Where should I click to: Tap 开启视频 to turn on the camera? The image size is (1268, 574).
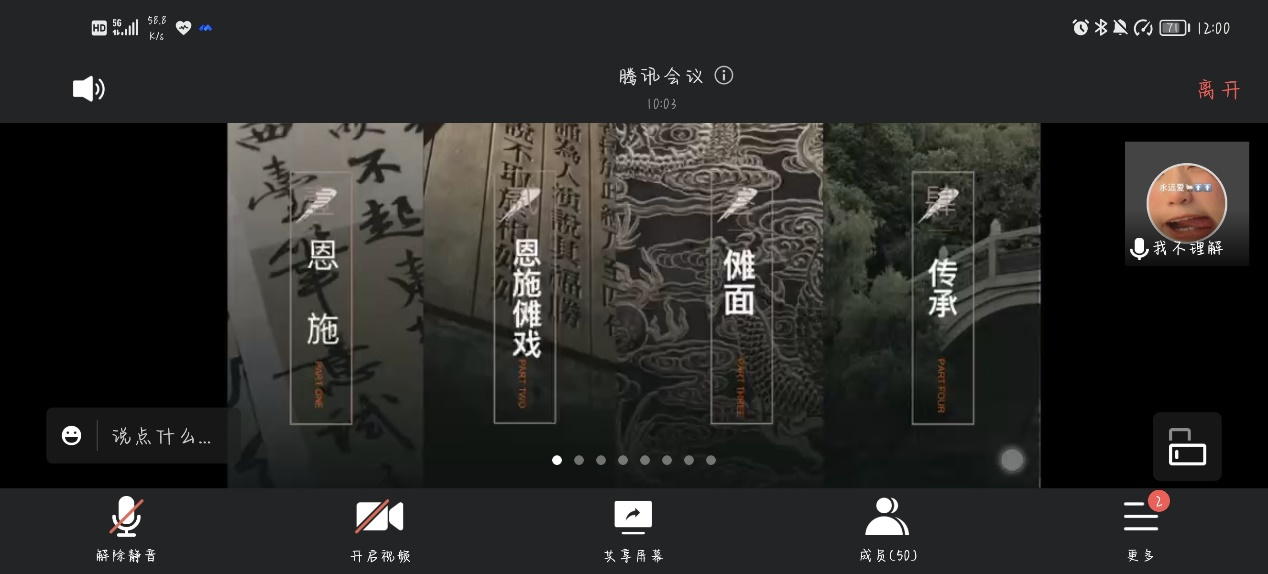coord(380,530)
